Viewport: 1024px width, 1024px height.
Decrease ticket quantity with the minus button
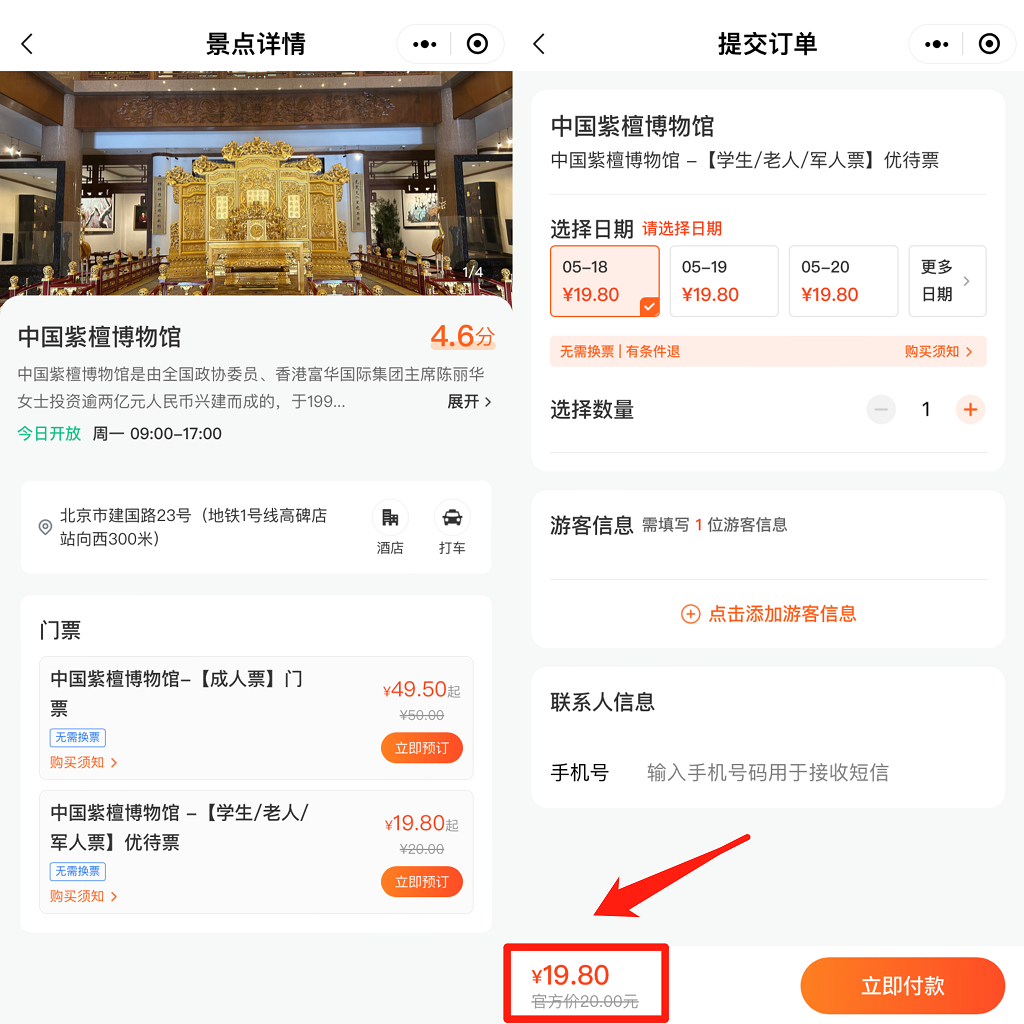[881, 409]
